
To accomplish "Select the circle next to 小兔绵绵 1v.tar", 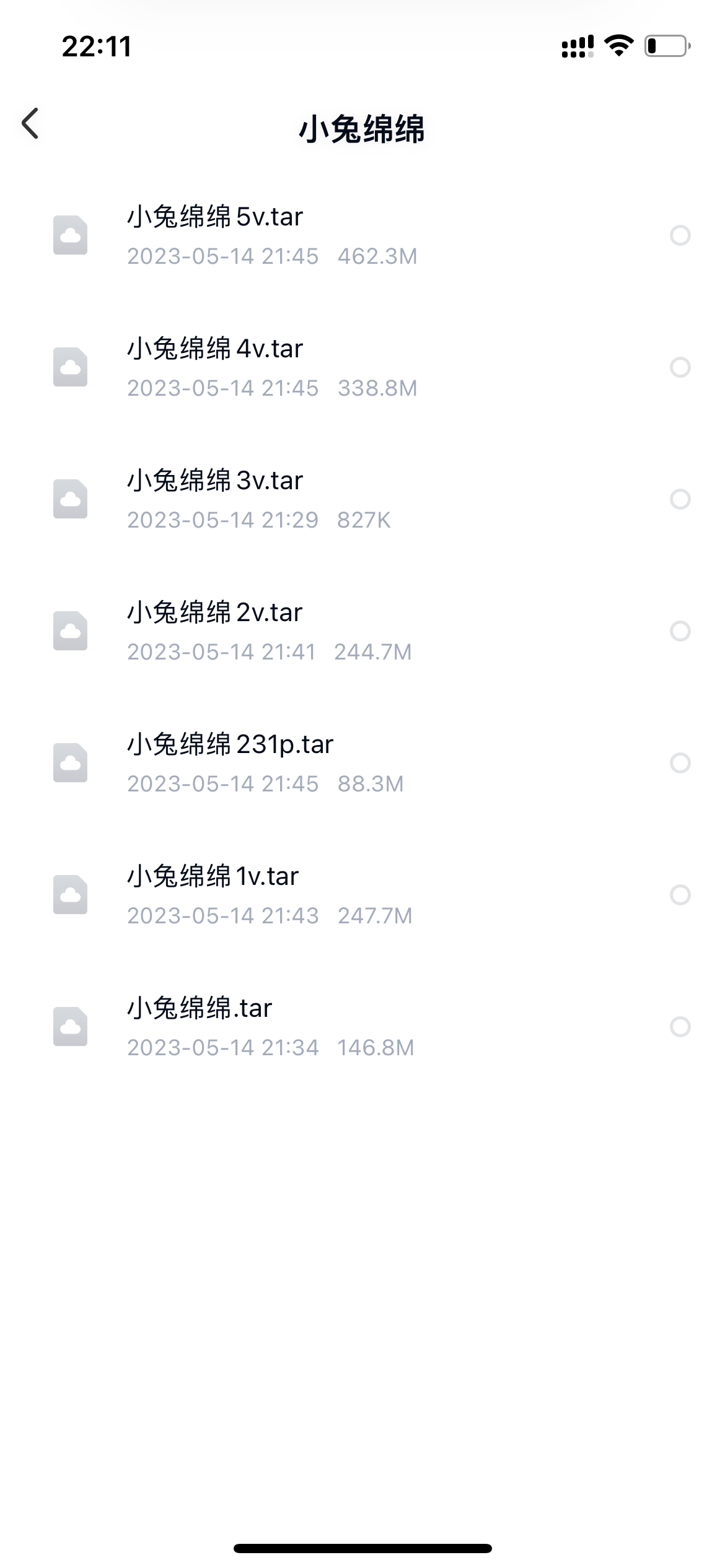I will point(680,895).
